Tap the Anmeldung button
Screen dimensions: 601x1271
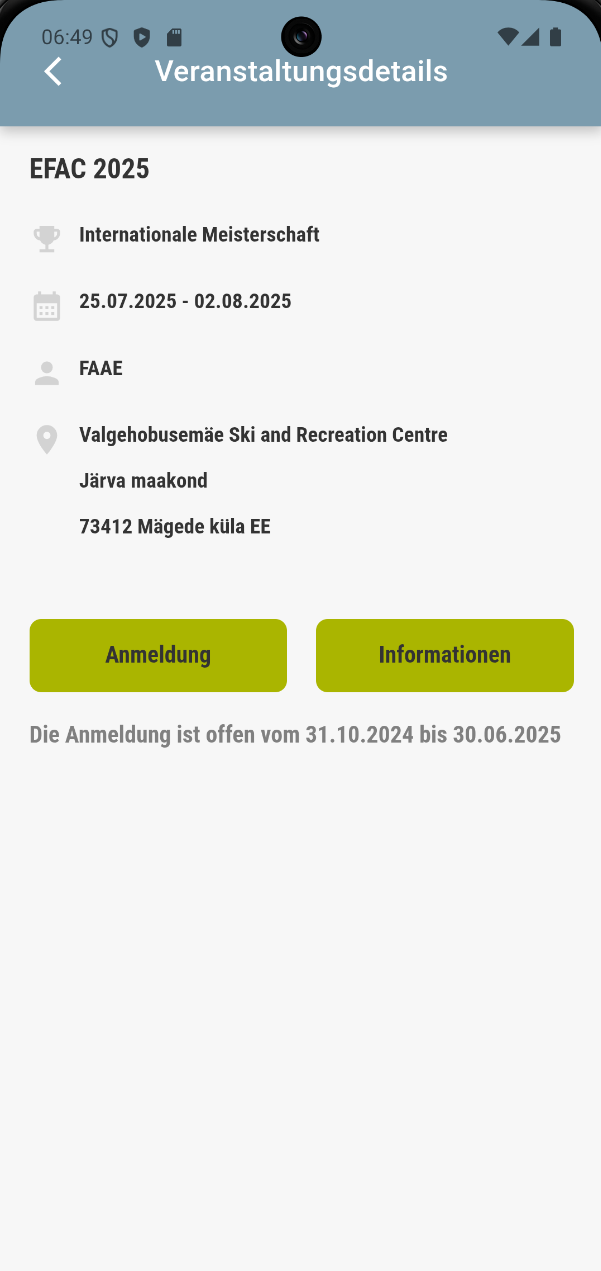[158, 655]
